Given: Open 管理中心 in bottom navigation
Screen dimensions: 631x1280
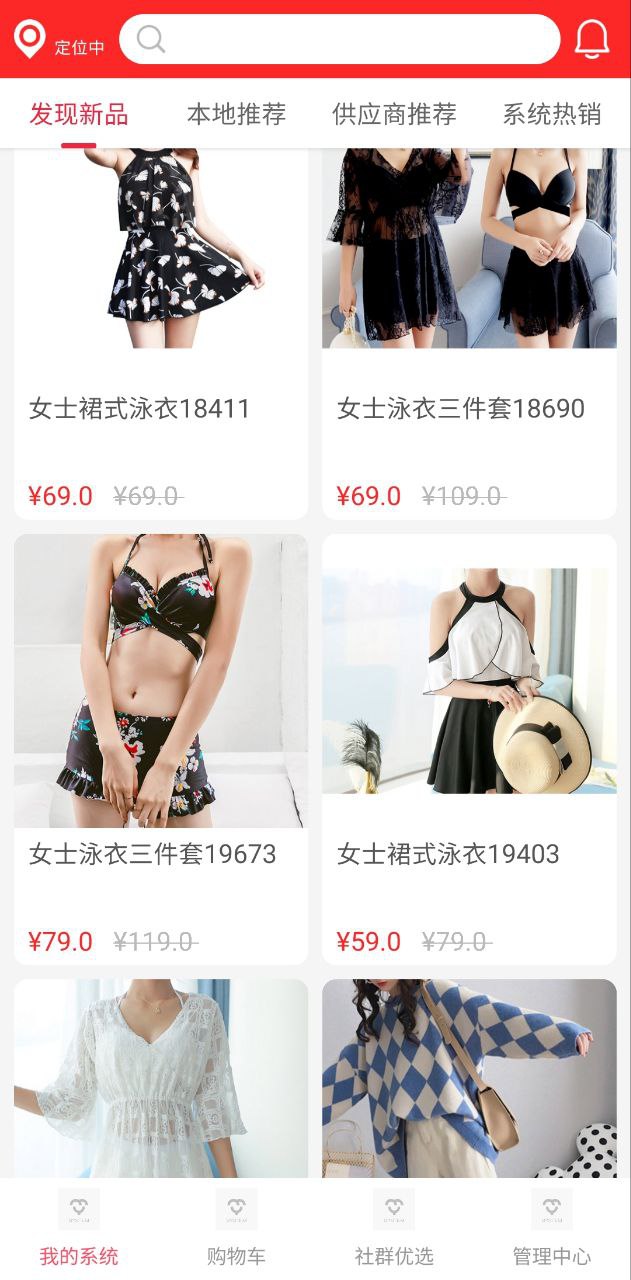Looking at the screenshot, I should [x=552, y=1229].
